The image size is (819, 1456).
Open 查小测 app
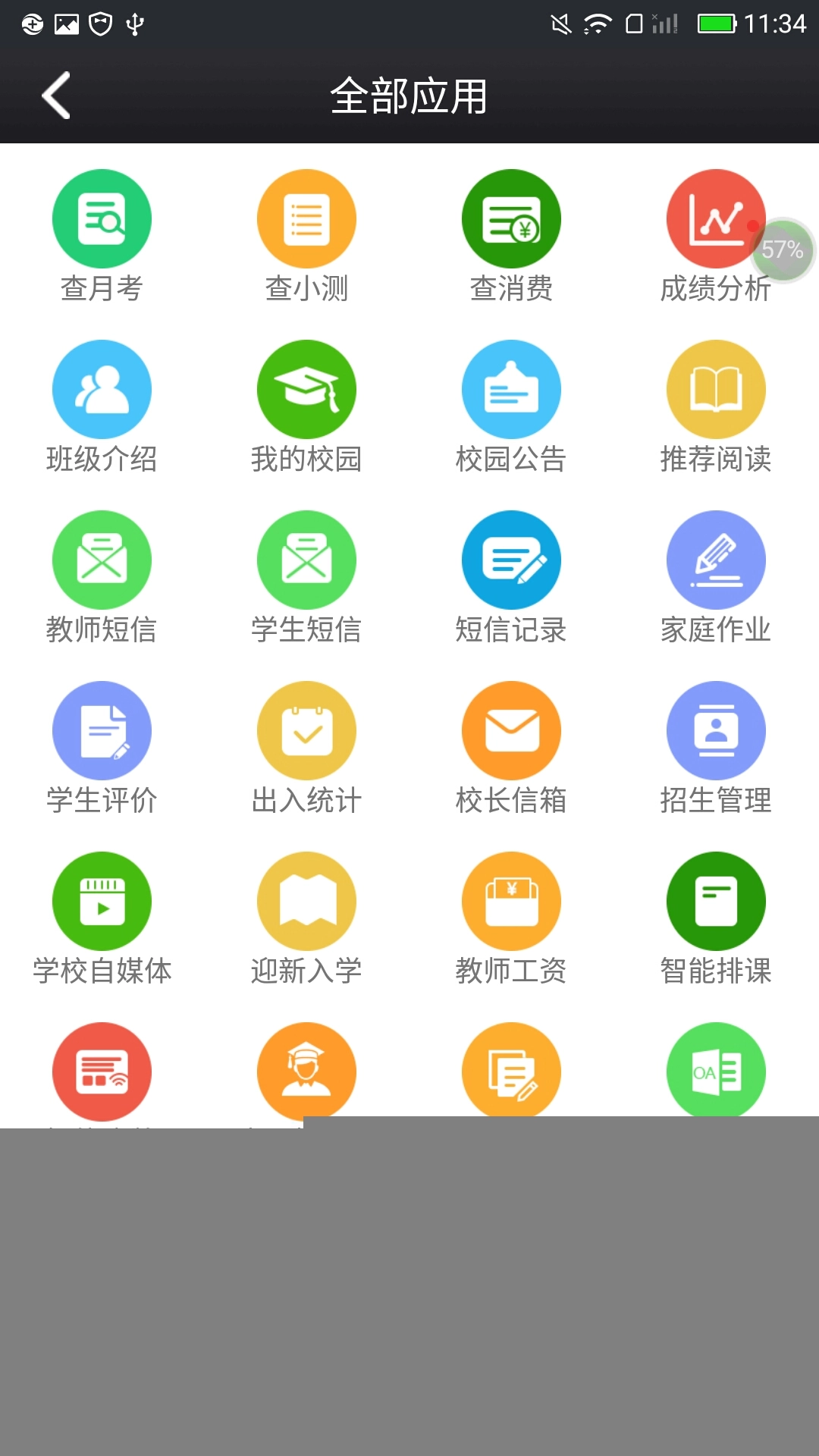pyautogui.click(x=306, y=219)
